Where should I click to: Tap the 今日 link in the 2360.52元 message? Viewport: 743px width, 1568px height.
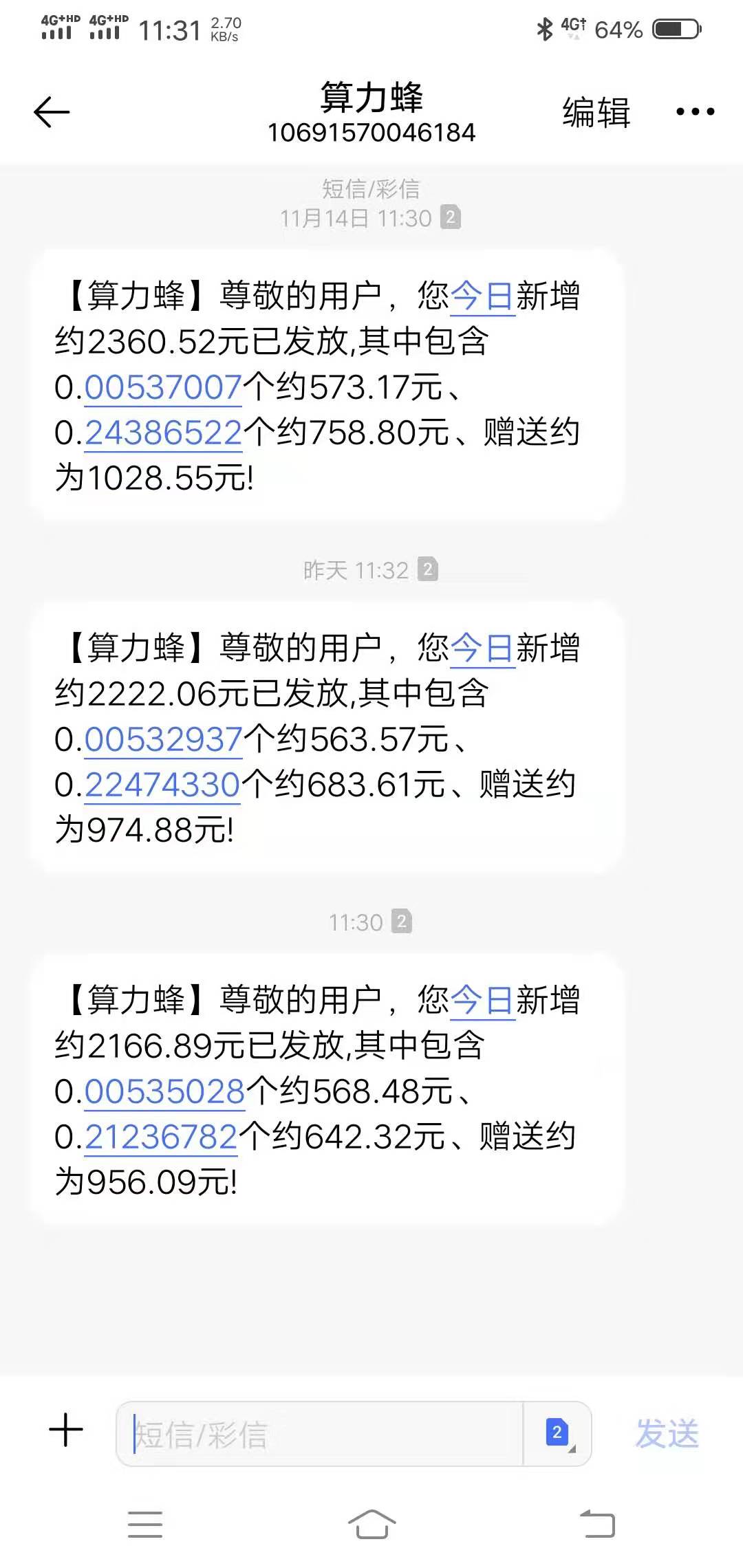click(482, 296)
